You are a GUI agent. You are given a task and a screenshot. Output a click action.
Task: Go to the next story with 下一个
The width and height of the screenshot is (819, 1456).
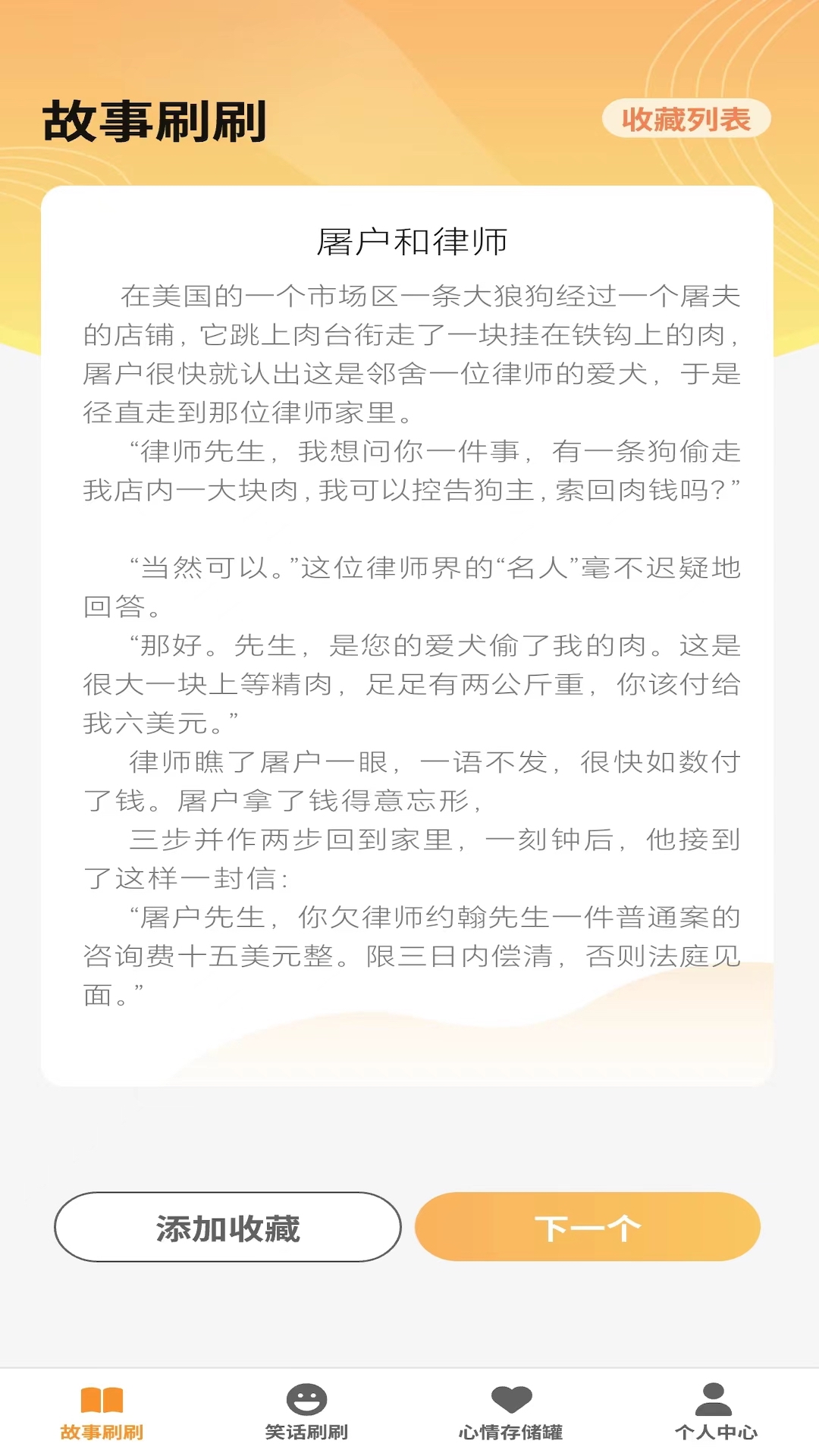[588, 1227]
